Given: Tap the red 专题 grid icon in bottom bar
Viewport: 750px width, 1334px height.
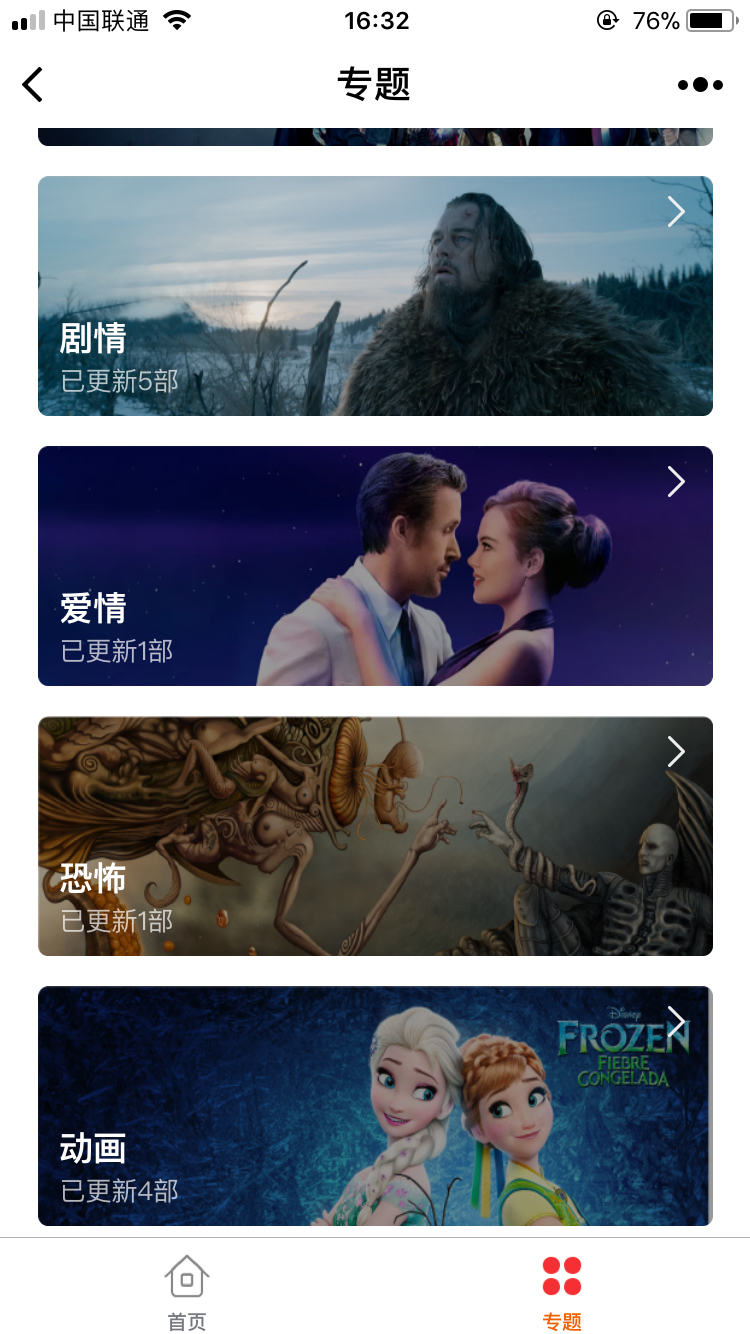Looking at the screenshot, I should [562, 1277].
